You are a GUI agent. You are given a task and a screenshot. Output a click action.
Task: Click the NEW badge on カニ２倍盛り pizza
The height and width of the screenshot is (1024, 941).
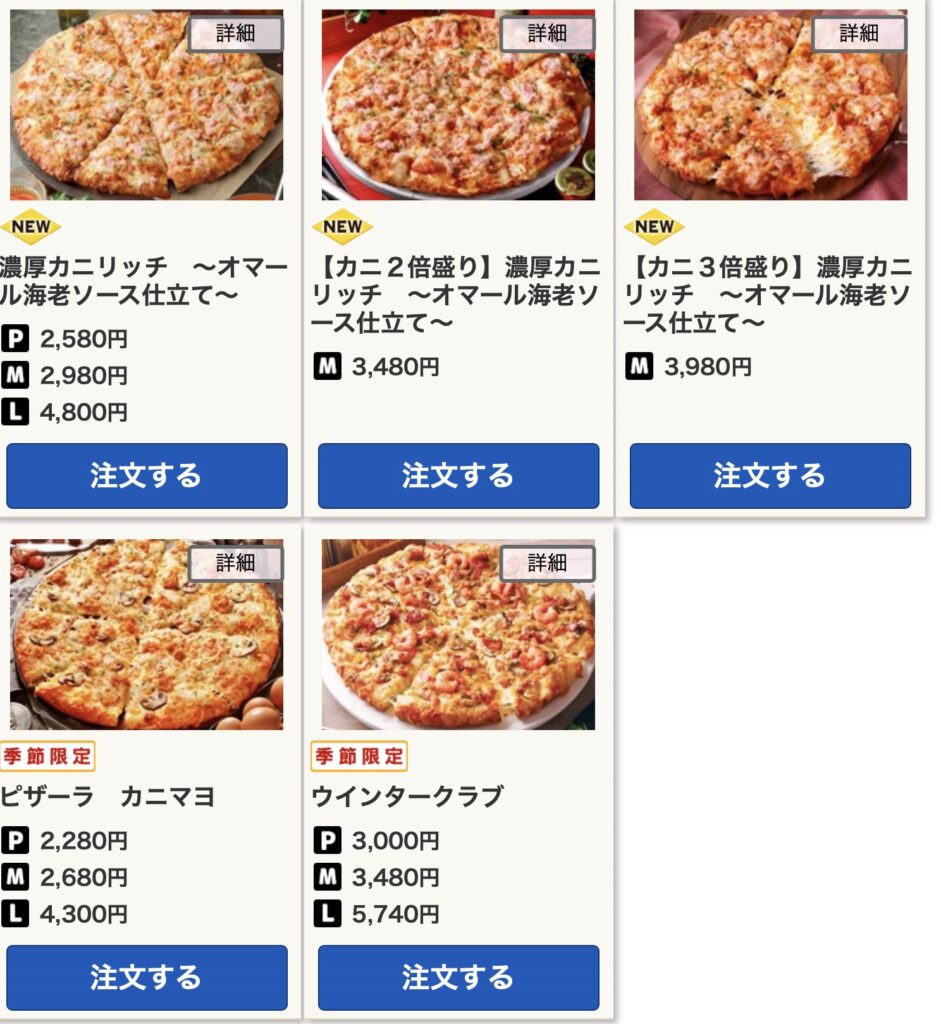343,227
